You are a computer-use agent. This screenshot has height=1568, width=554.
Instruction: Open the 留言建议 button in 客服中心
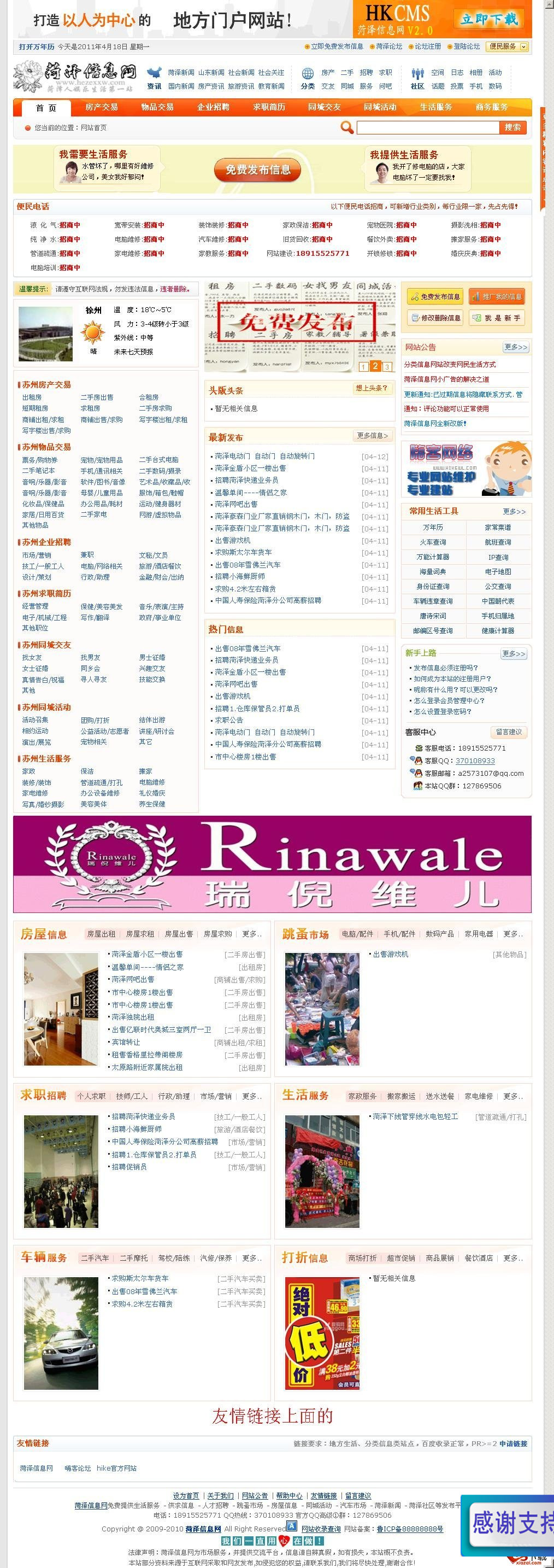point(508,732)
